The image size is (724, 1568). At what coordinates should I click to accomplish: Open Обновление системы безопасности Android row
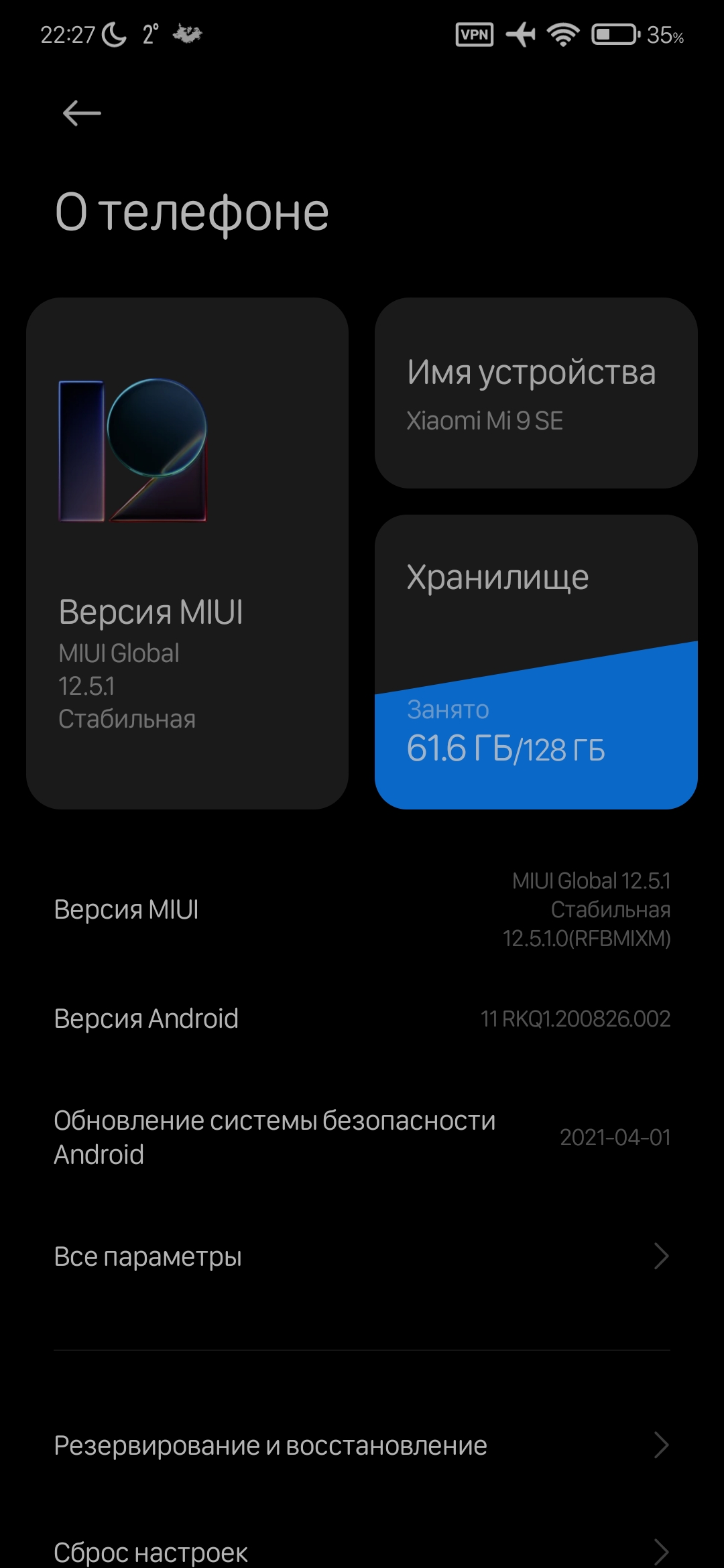click(x=362, y=1137)
